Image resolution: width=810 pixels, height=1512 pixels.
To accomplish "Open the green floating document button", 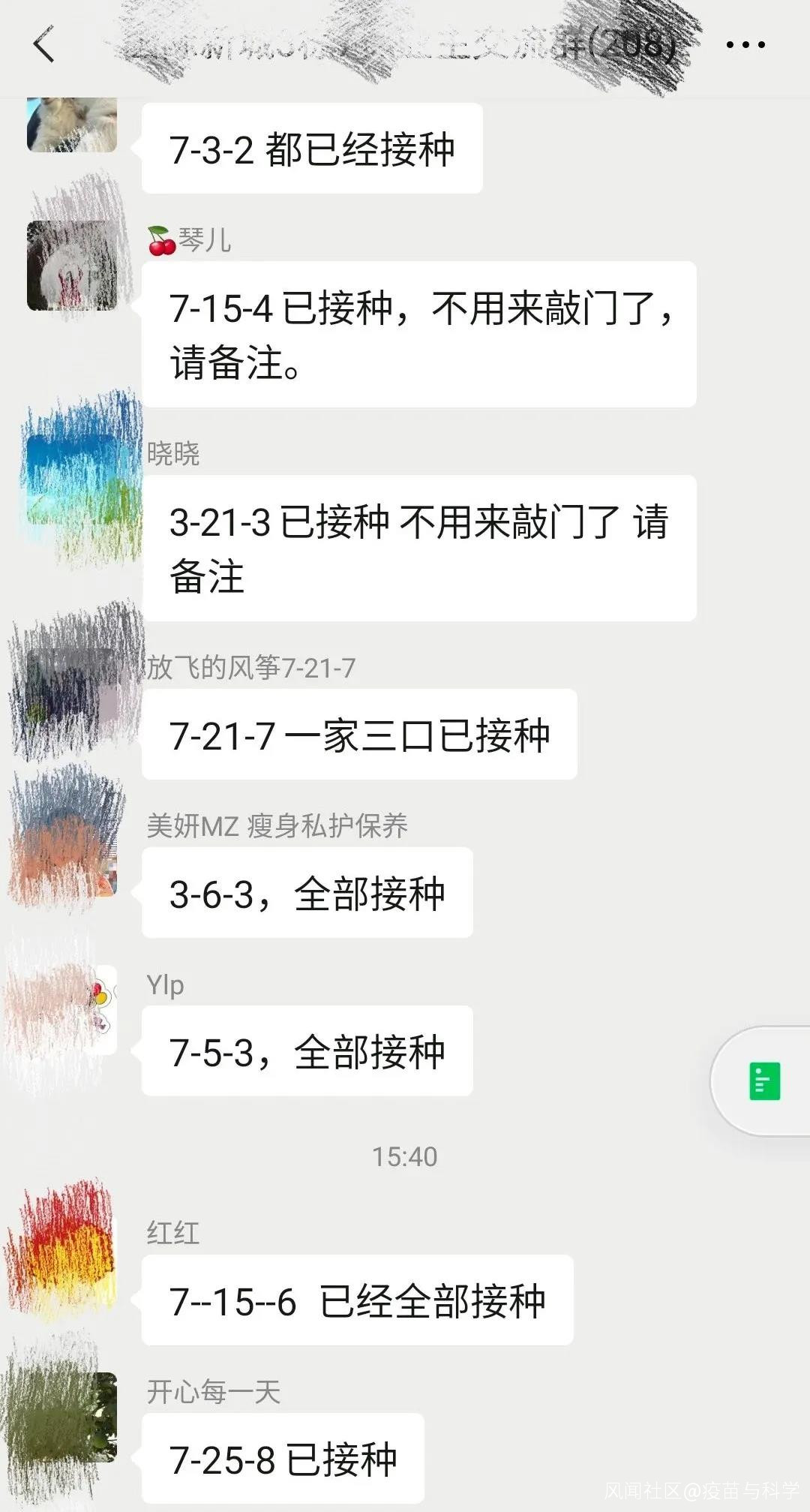I will coord(764,1081).
